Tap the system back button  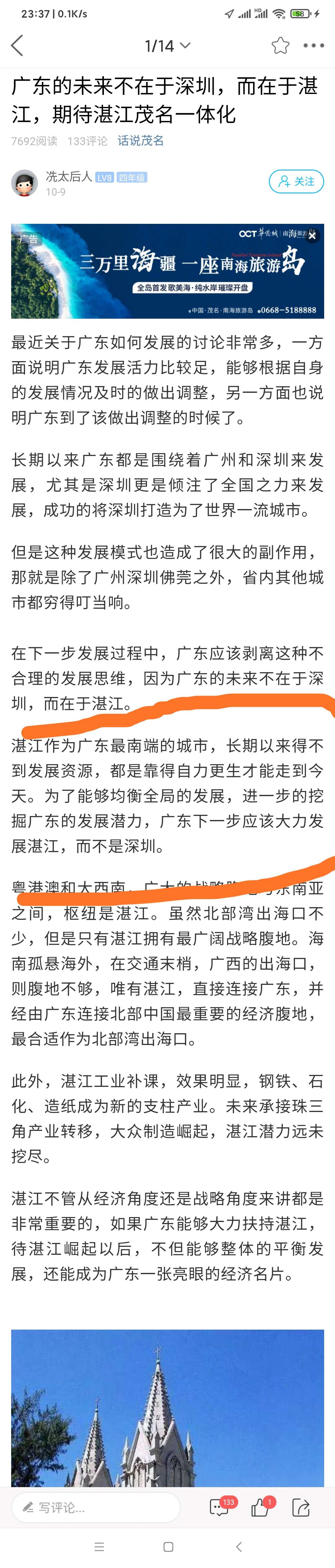point(239,1547)
